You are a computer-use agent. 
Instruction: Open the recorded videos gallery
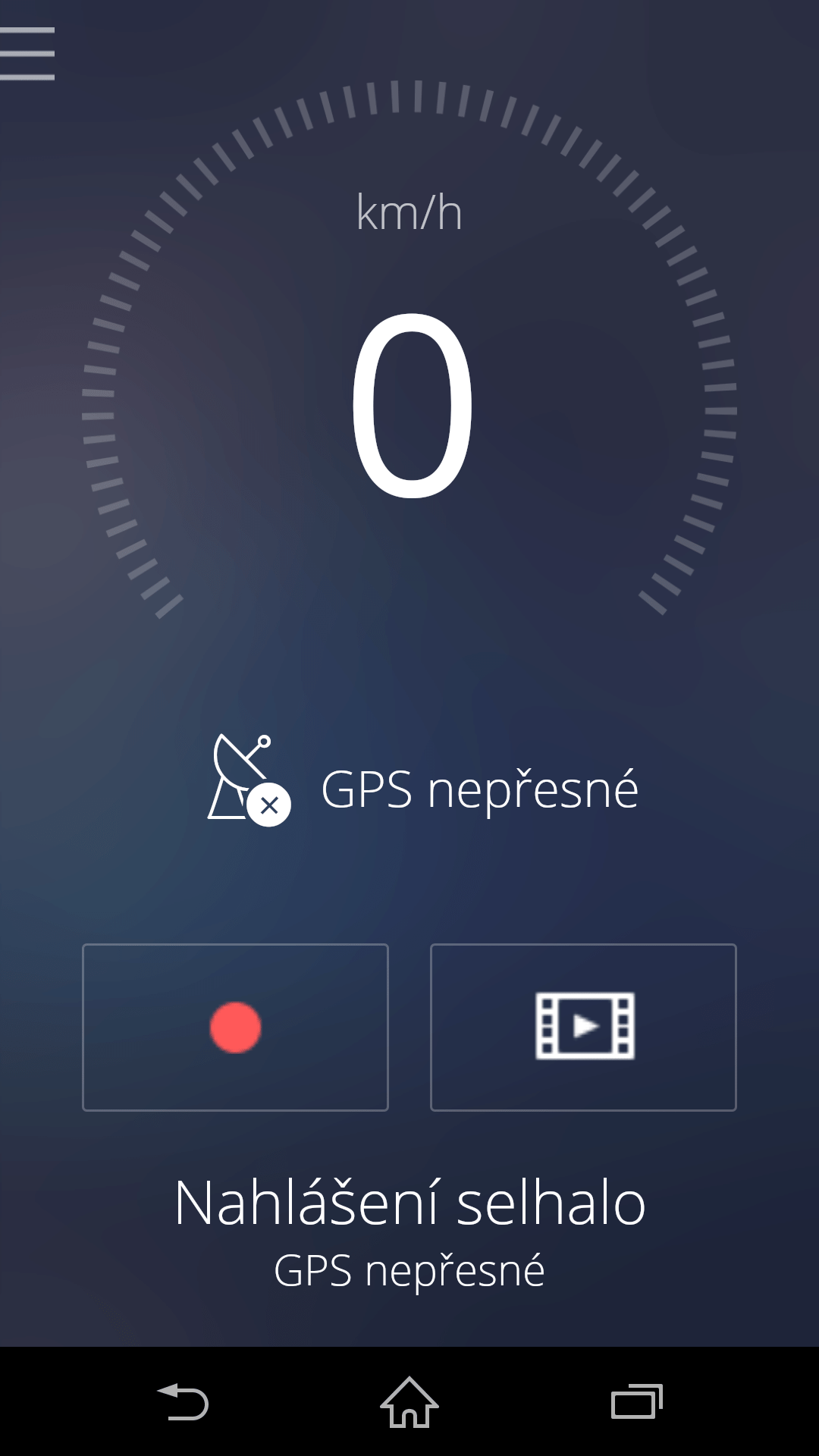583,1028
